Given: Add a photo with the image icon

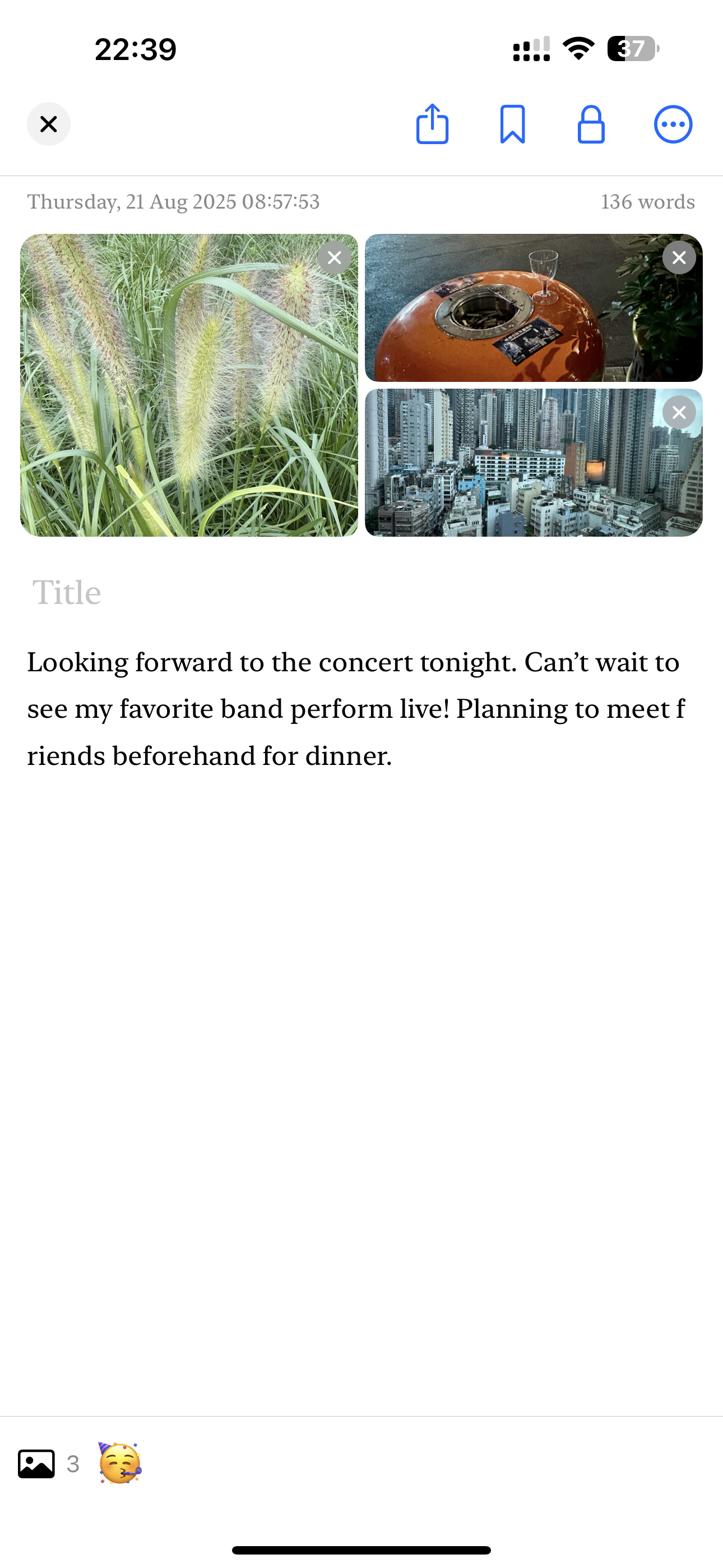Looking at the screenshot, I should [36, 1464].
